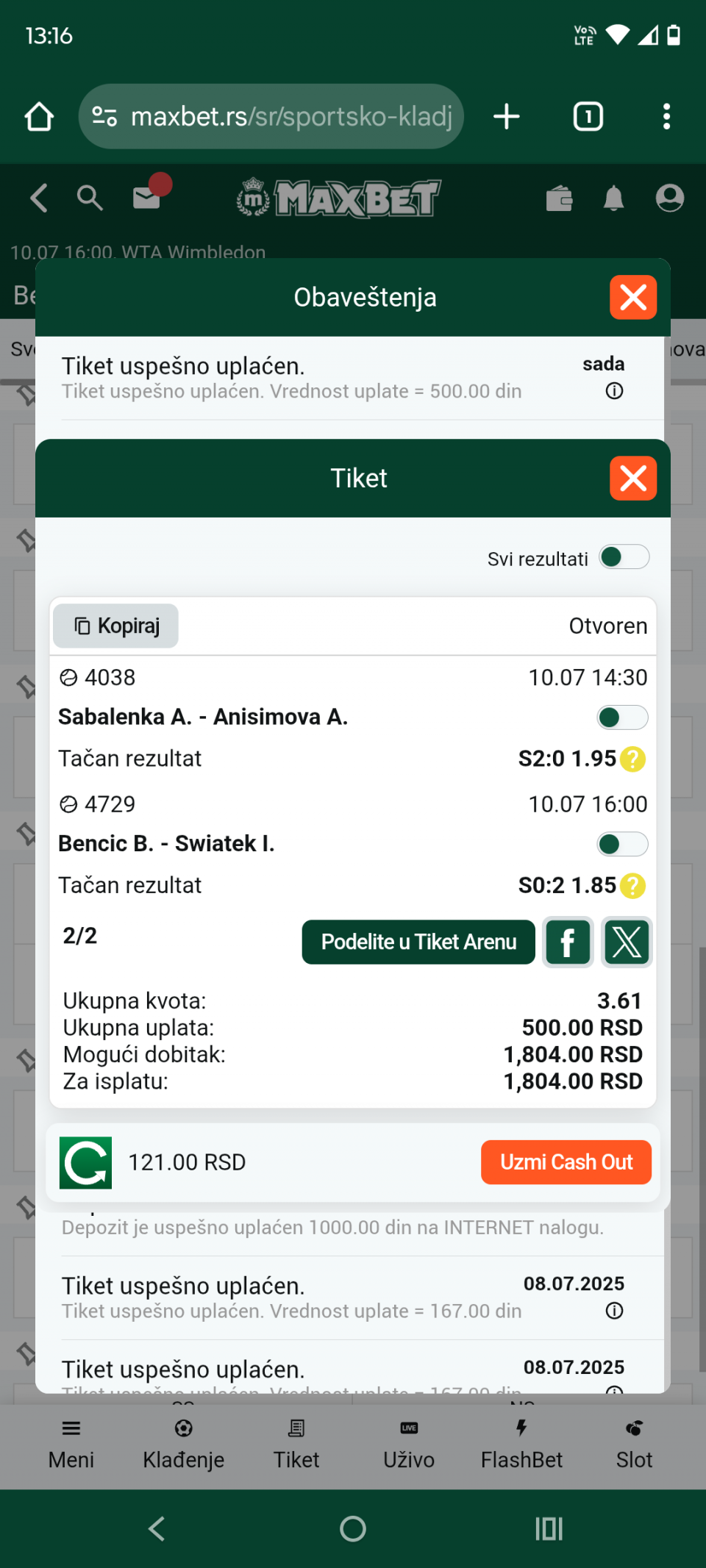Tap the maxbet.rs address bar
The image size is (706, 1568).
click(x=271, y=116)
